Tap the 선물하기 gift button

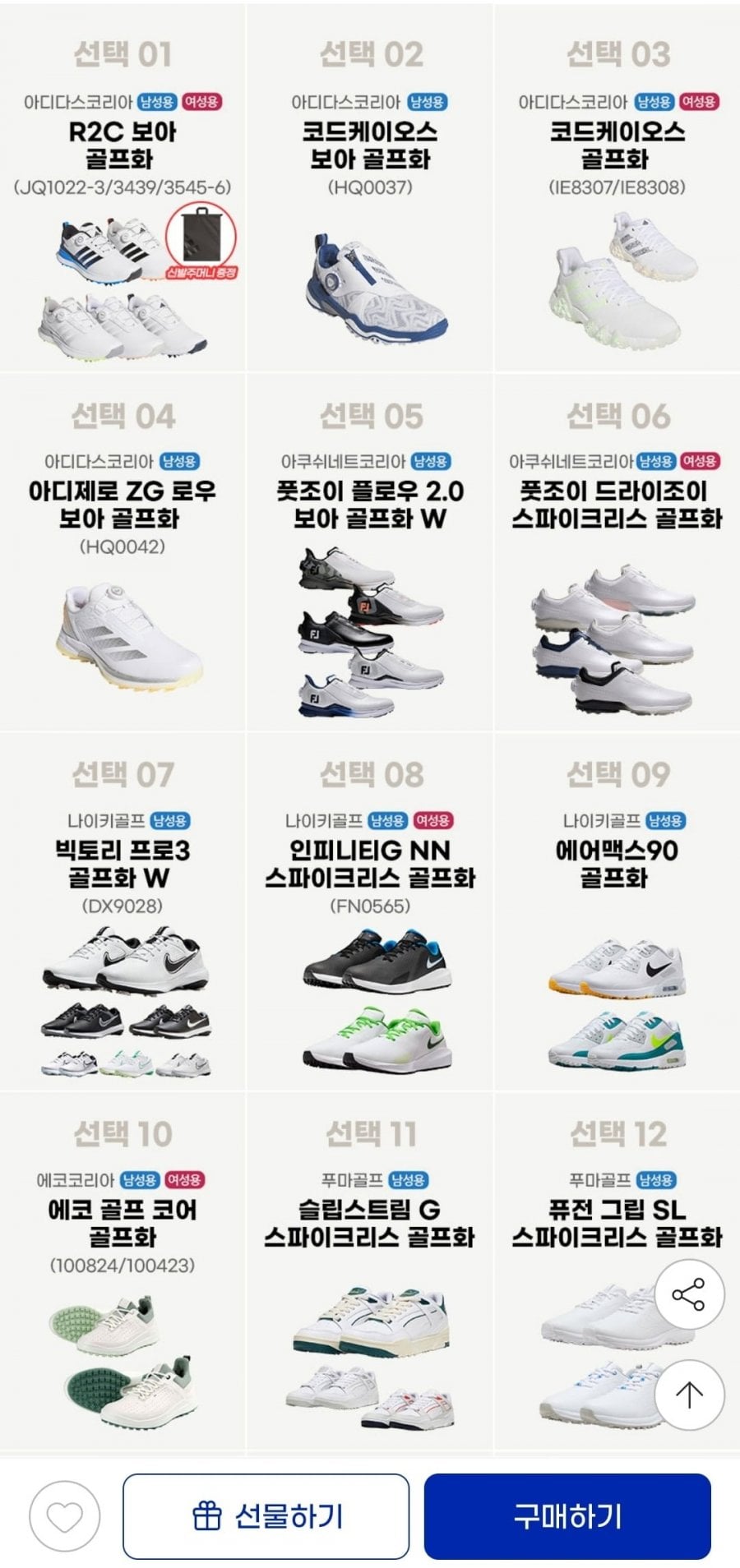pyautogui.click(x=266, y=1516)
